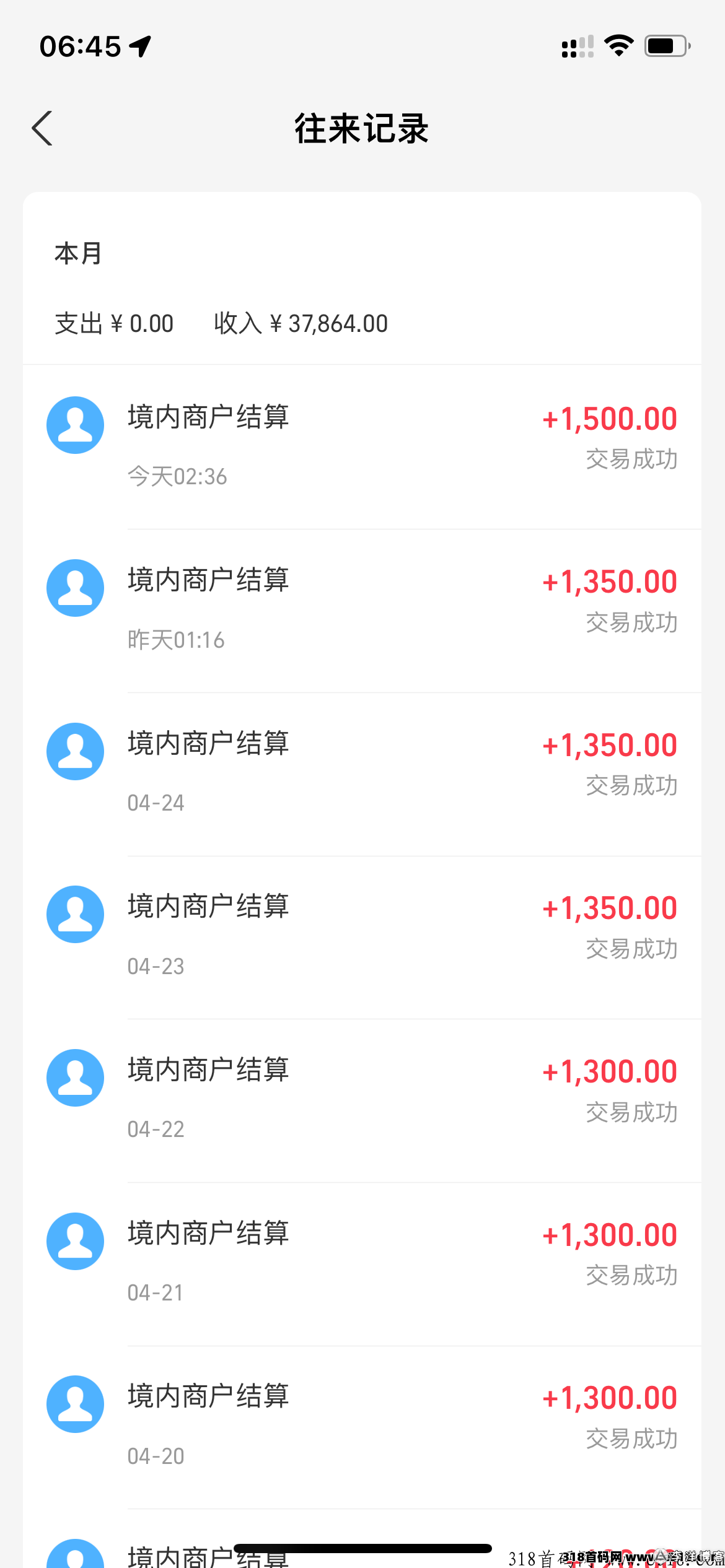Image resolution: width=725 pixels, height=1568 pixels.
Task: Open the 04-24 settlement record
Action: [x=362, y=774]
